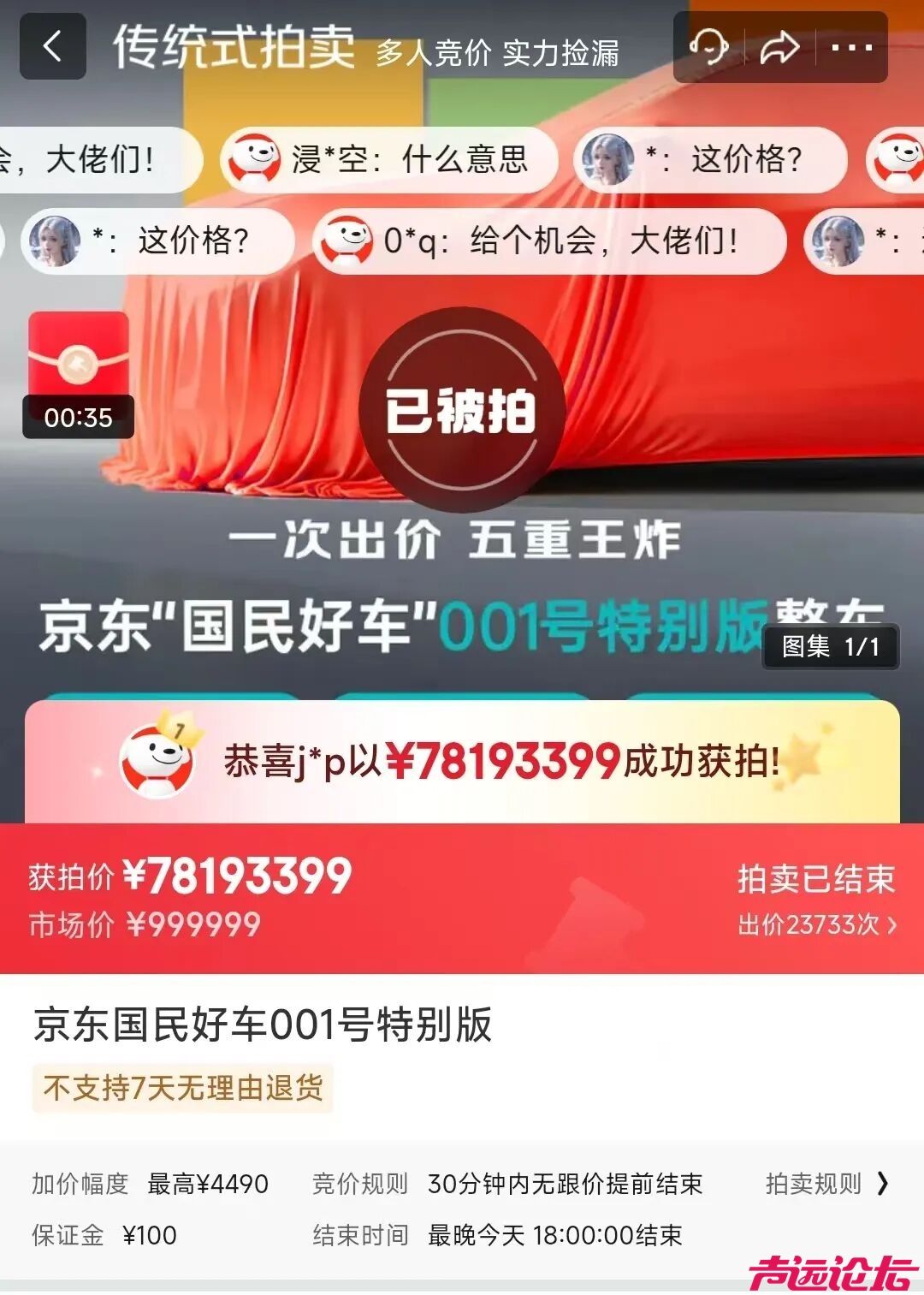Tap the 00:35 countdown timer

coord(78,419)
